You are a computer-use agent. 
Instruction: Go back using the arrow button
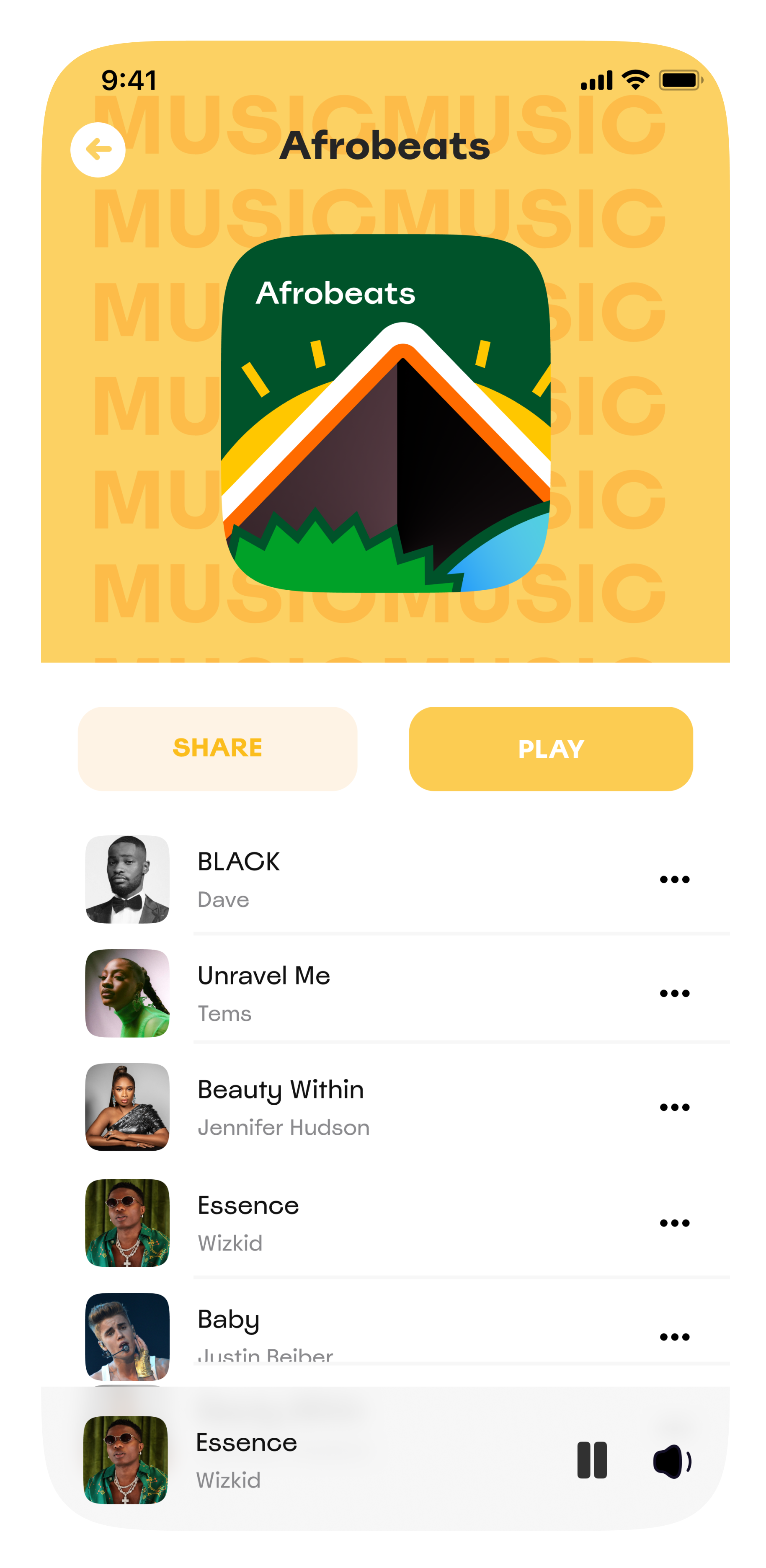point(98,150)
